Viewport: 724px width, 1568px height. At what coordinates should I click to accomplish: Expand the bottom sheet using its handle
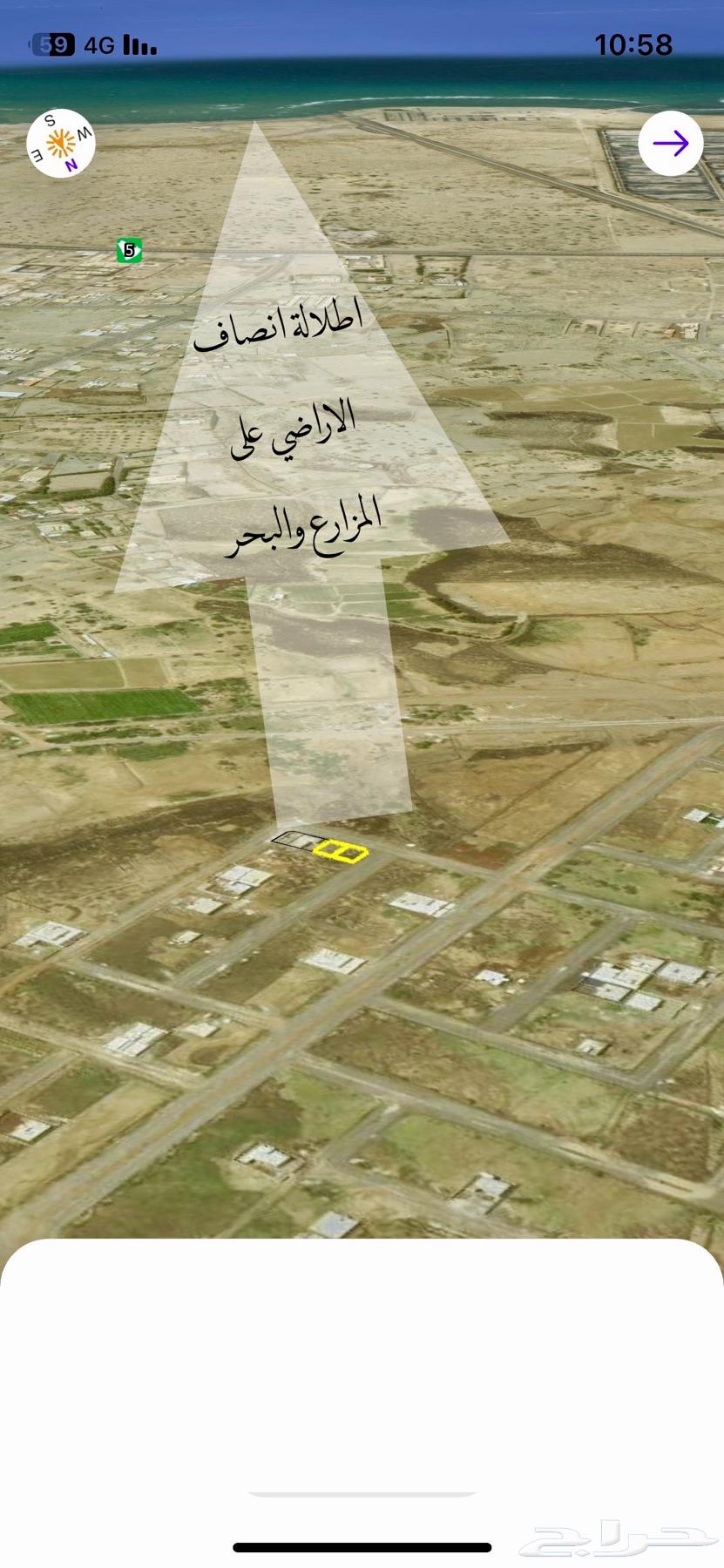tap(362, 1494)
